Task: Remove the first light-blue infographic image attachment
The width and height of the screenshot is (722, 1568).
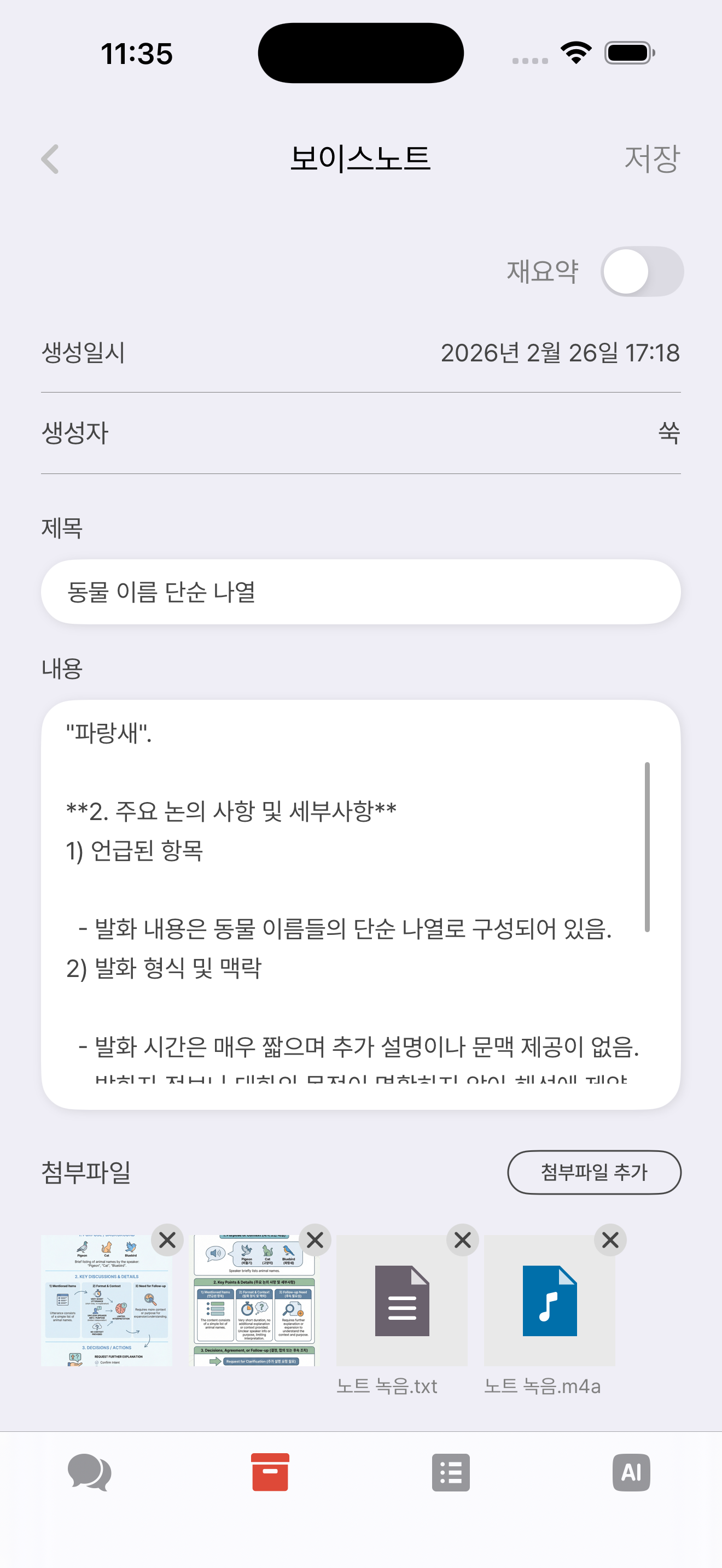Action: (167, 1240)
